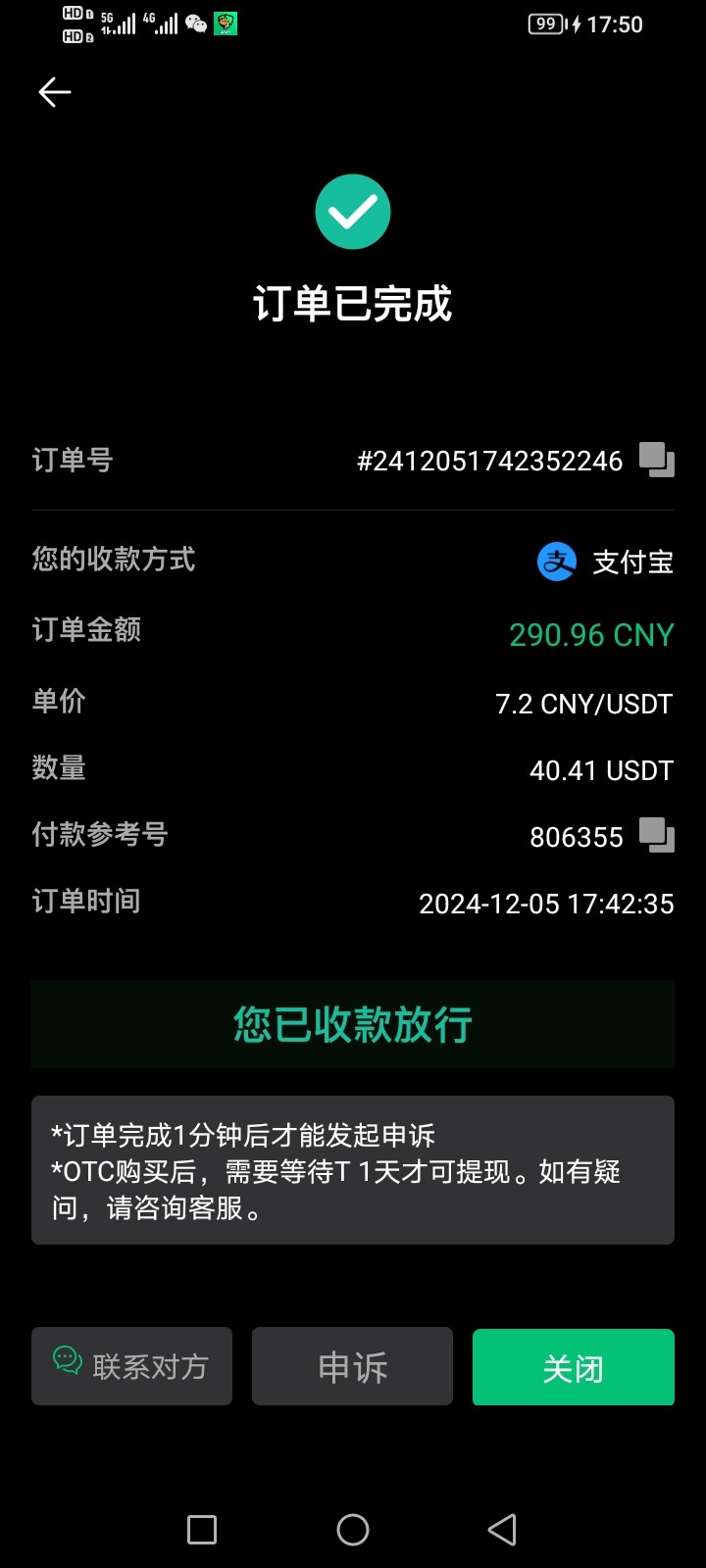Open 申诉 to file an appeal
Image resolution: width=706 pixels, height=1568 pixels.
352,1366
